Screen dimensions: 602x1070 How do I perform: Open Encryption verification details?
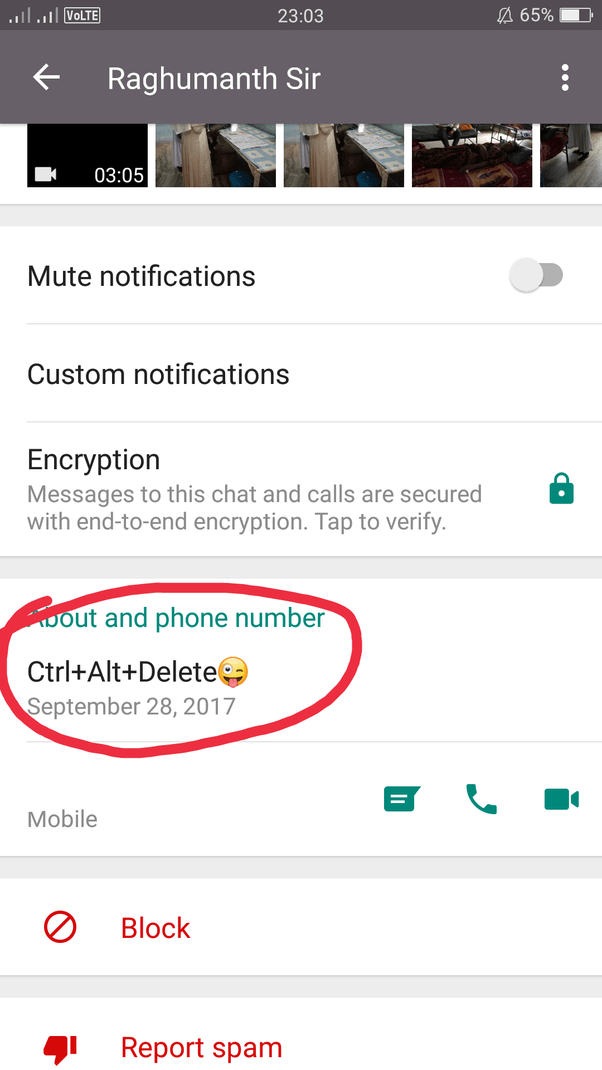tap(301, 490)
